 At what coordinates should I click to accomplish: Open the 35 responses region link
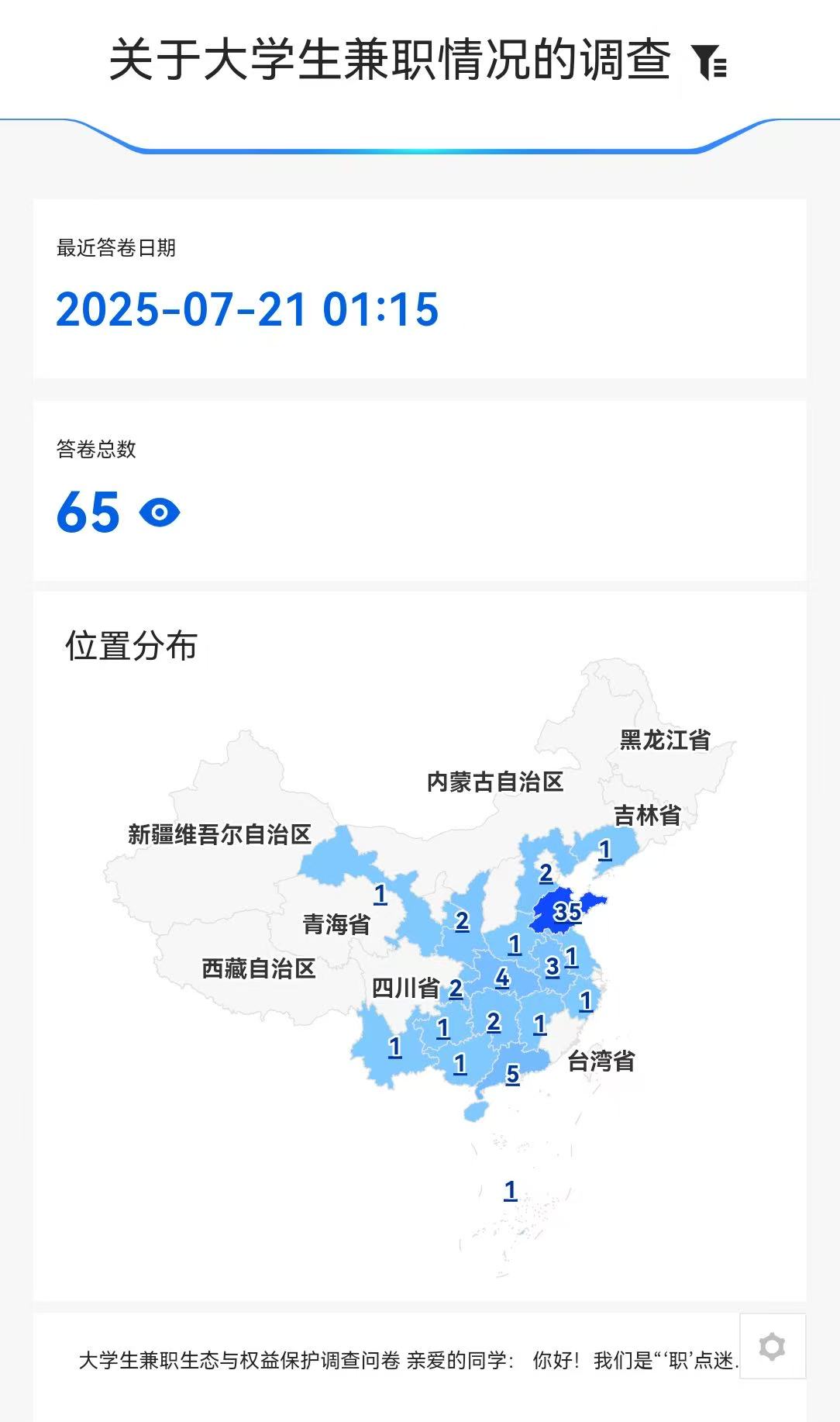coord(567,912)
